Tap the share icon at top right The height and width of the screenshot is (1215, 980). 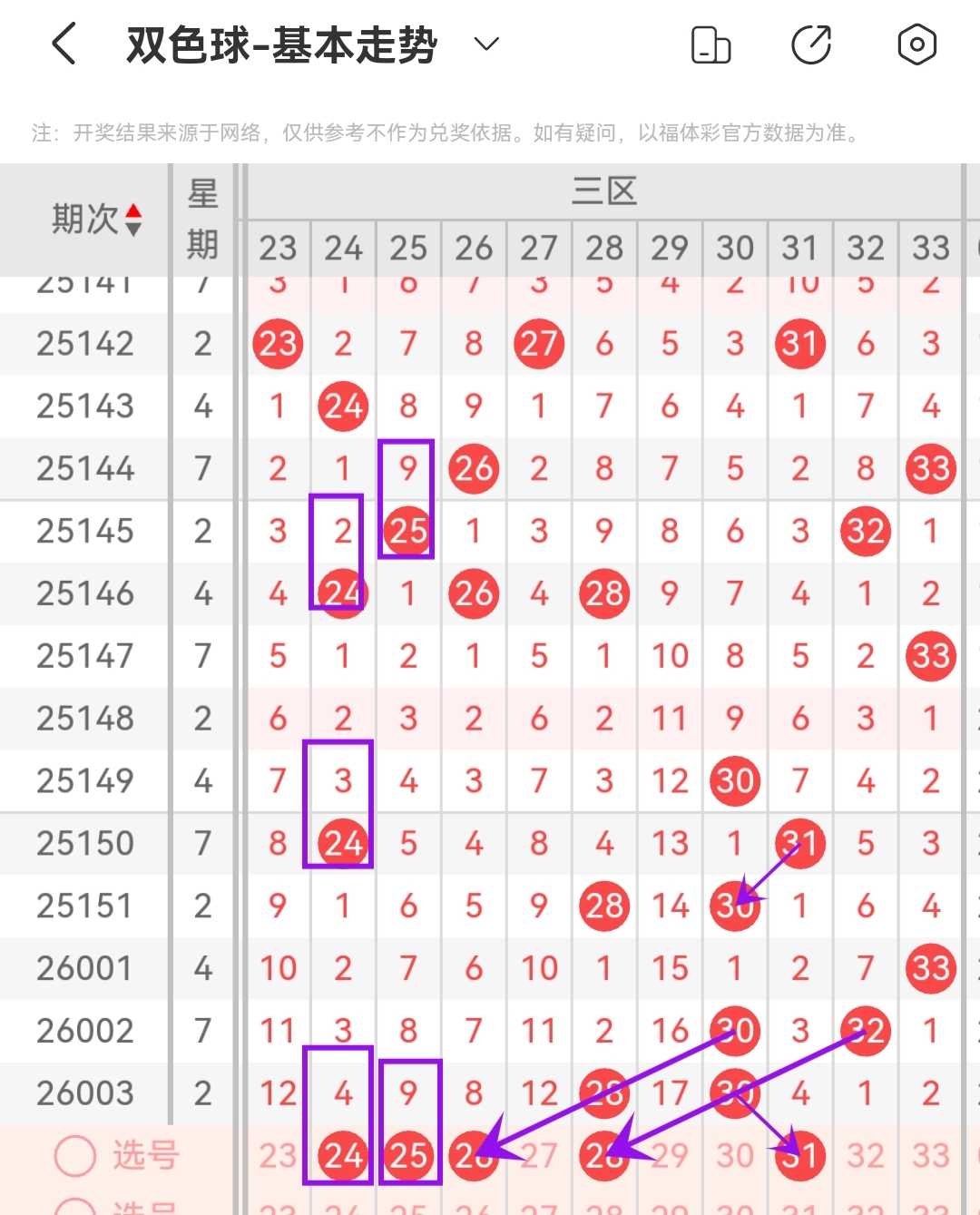814,44
